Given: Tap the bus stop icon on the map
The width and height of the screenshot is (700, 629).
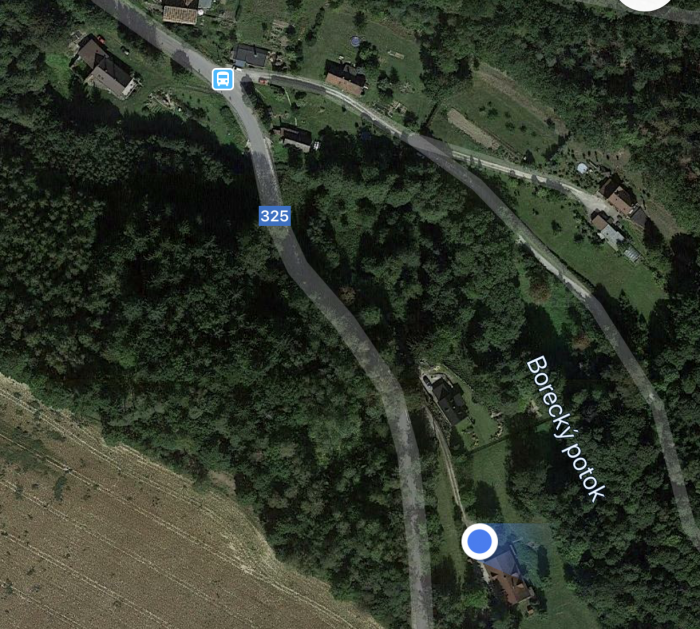Looking at the screenshot, I should [x=223, y=78].
